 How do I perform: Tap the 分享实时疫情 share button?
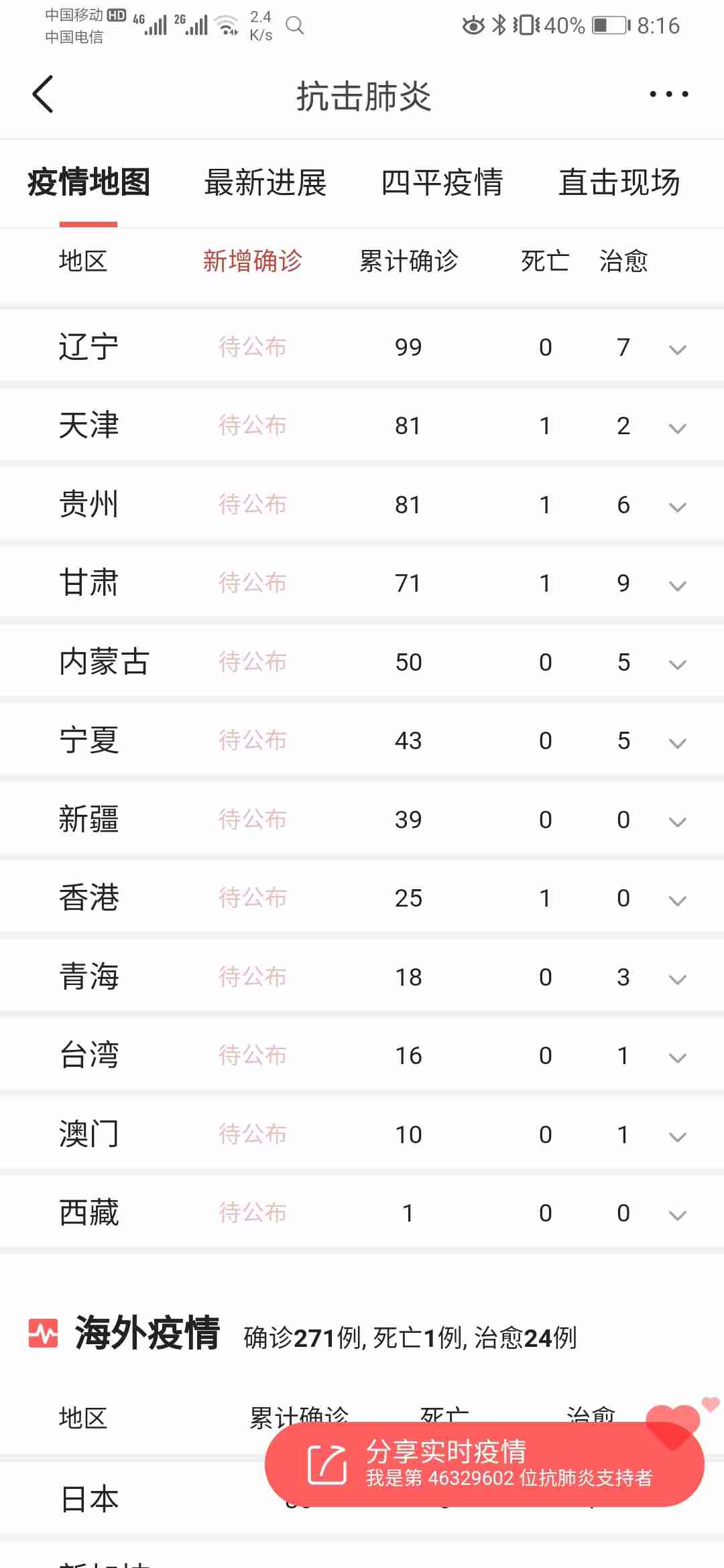pos(483,1464)
